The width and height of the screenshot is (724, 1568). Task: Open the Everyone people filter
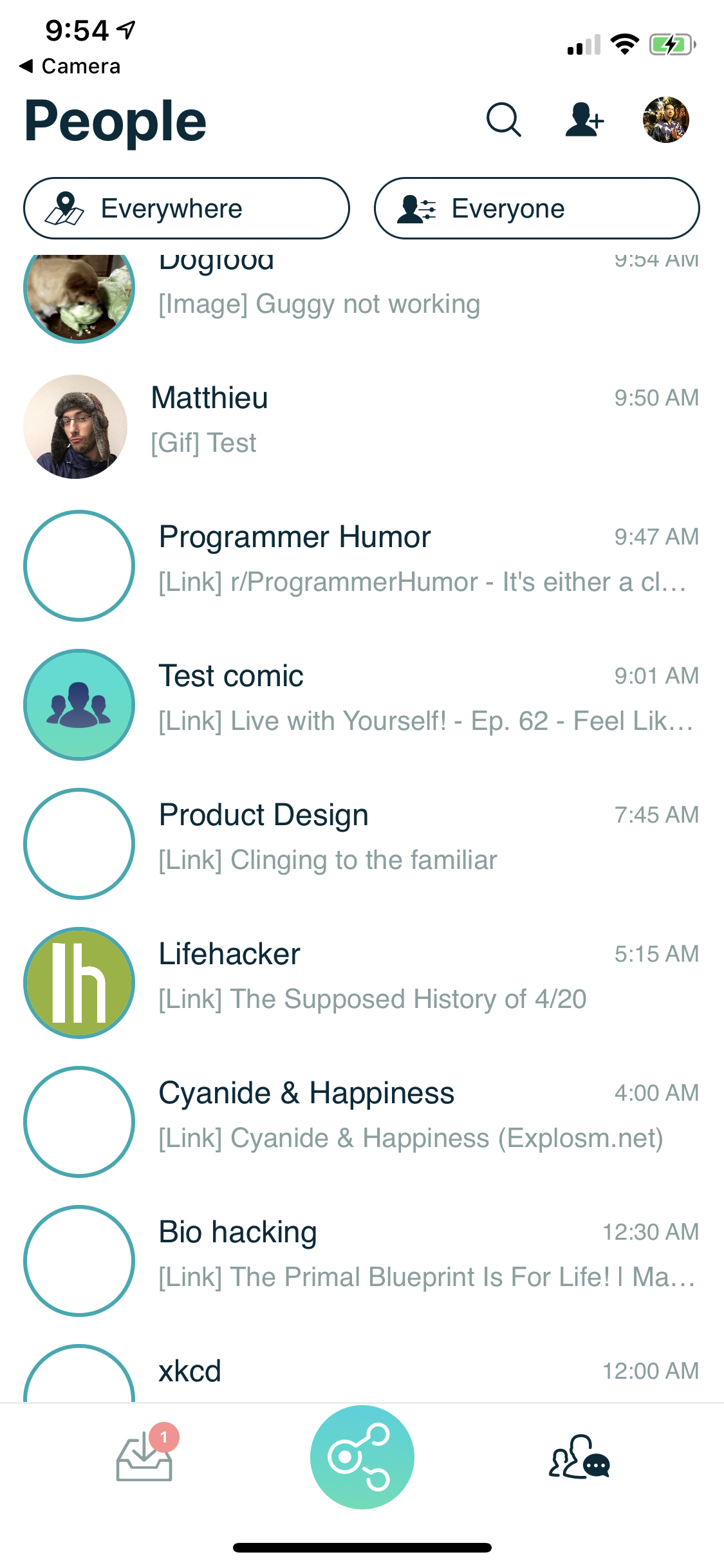tap(537, 209)
